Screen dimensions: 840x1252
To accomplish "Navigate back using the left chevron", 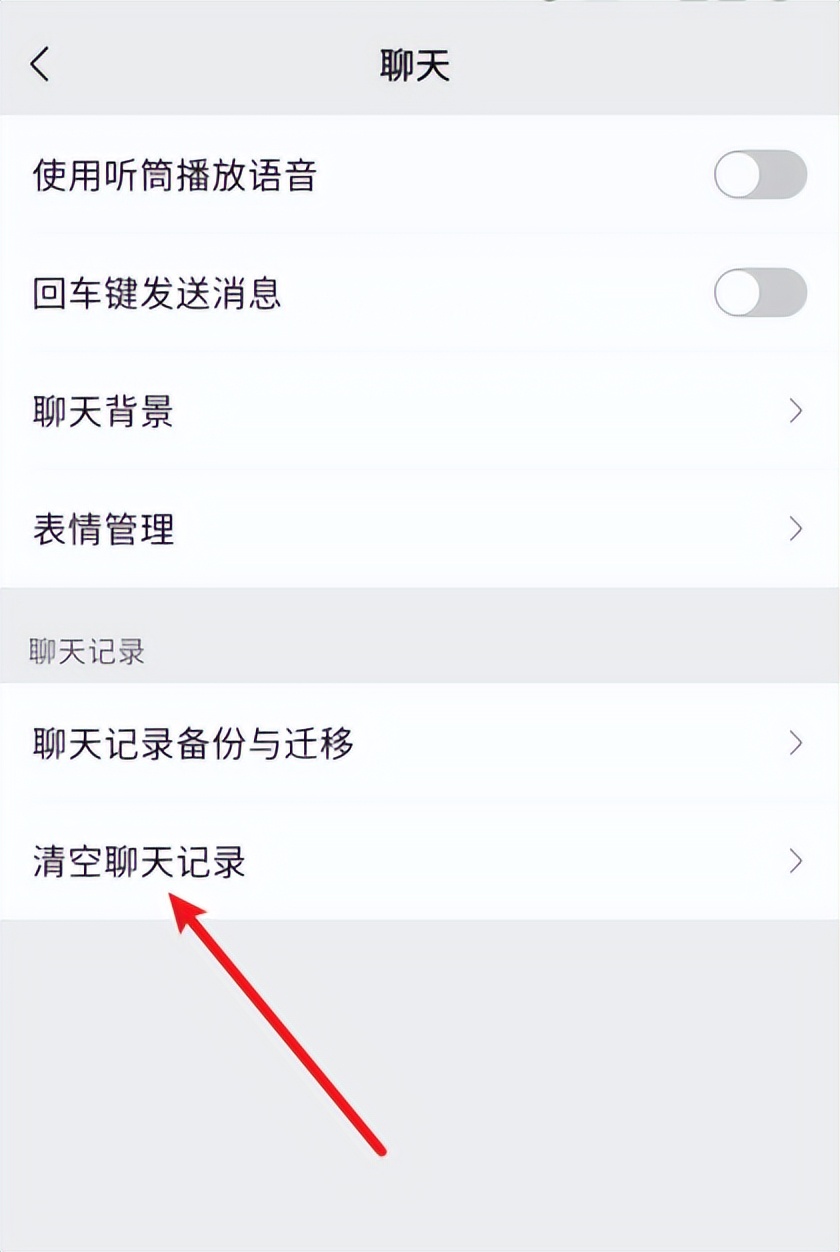I will click(38, 62).
